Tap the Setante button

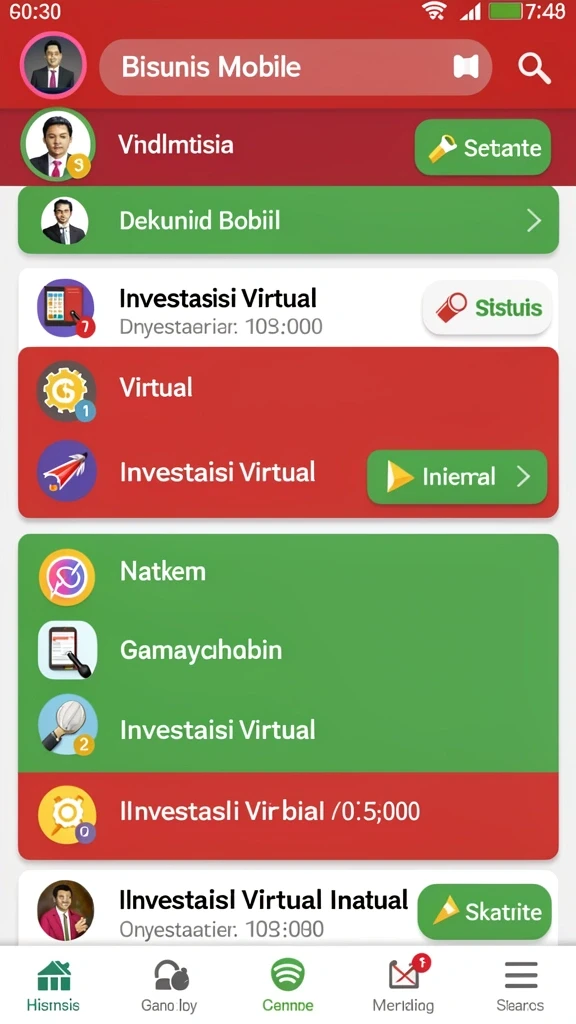pos(483,148)
